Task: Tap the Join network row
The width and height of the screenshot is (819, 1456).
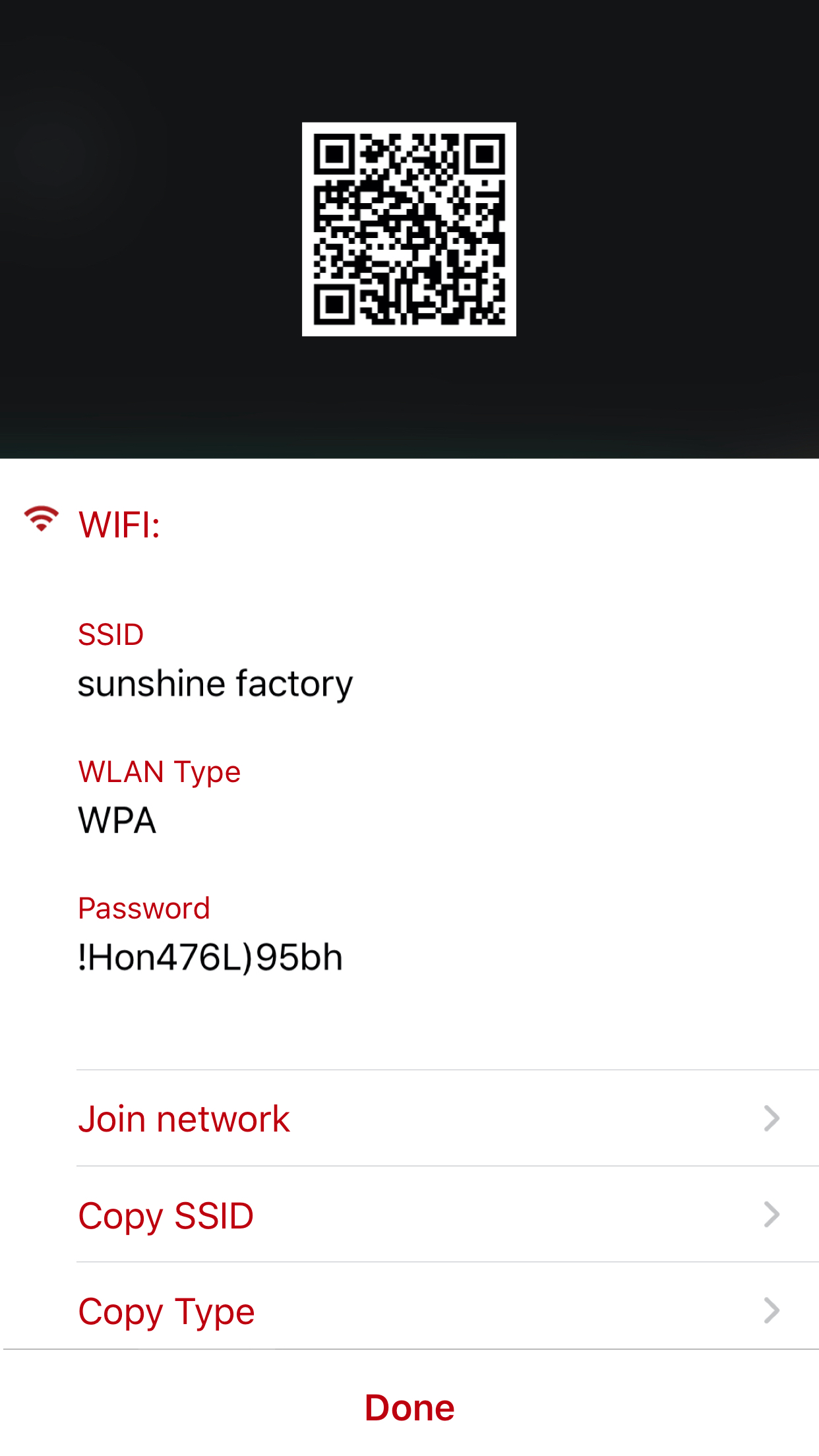Action: (409, 1117)
